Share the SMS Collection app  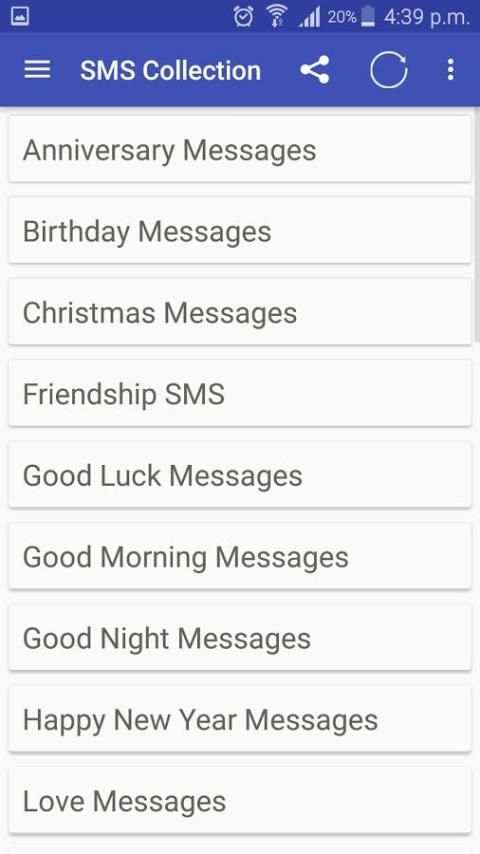tap(315, 70)
